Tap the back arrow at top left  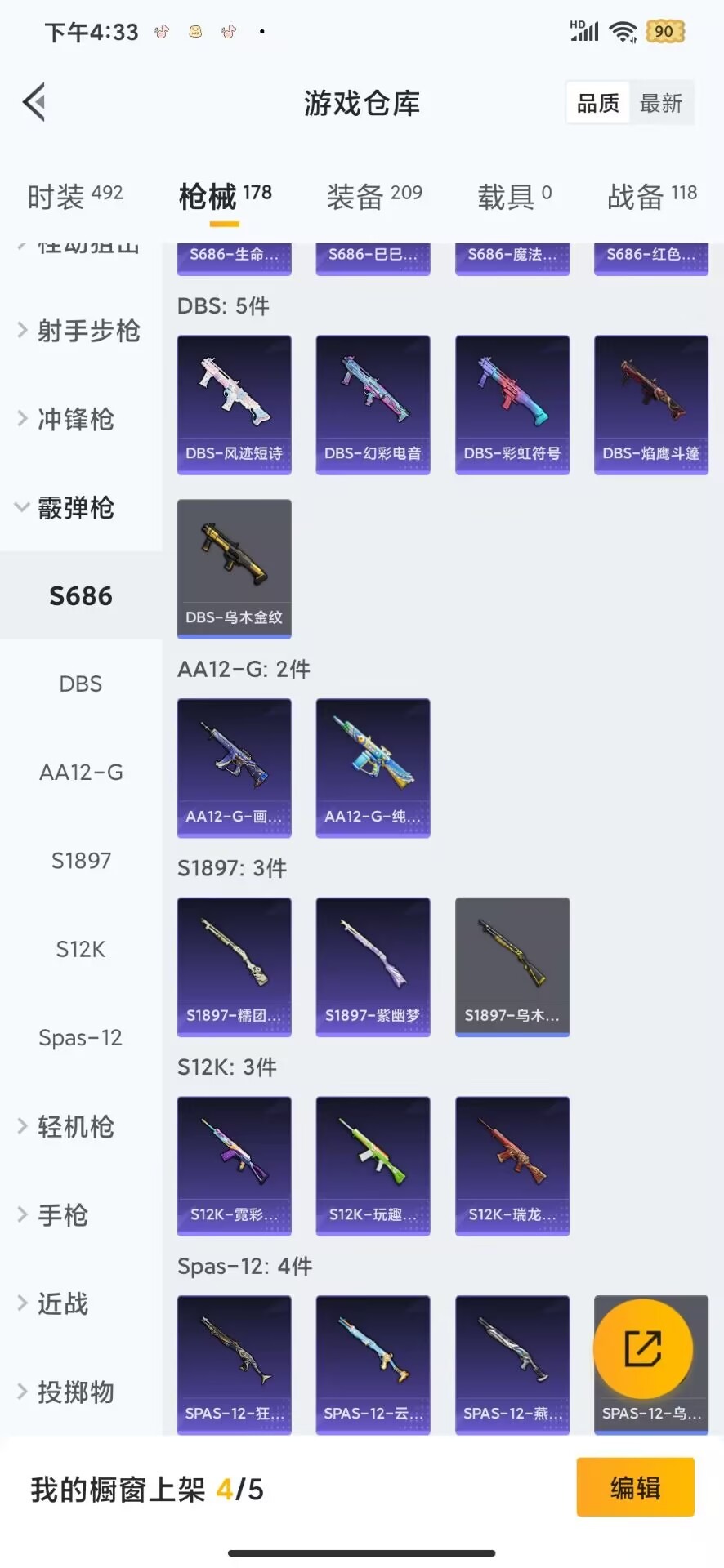[x=33, y=101]
